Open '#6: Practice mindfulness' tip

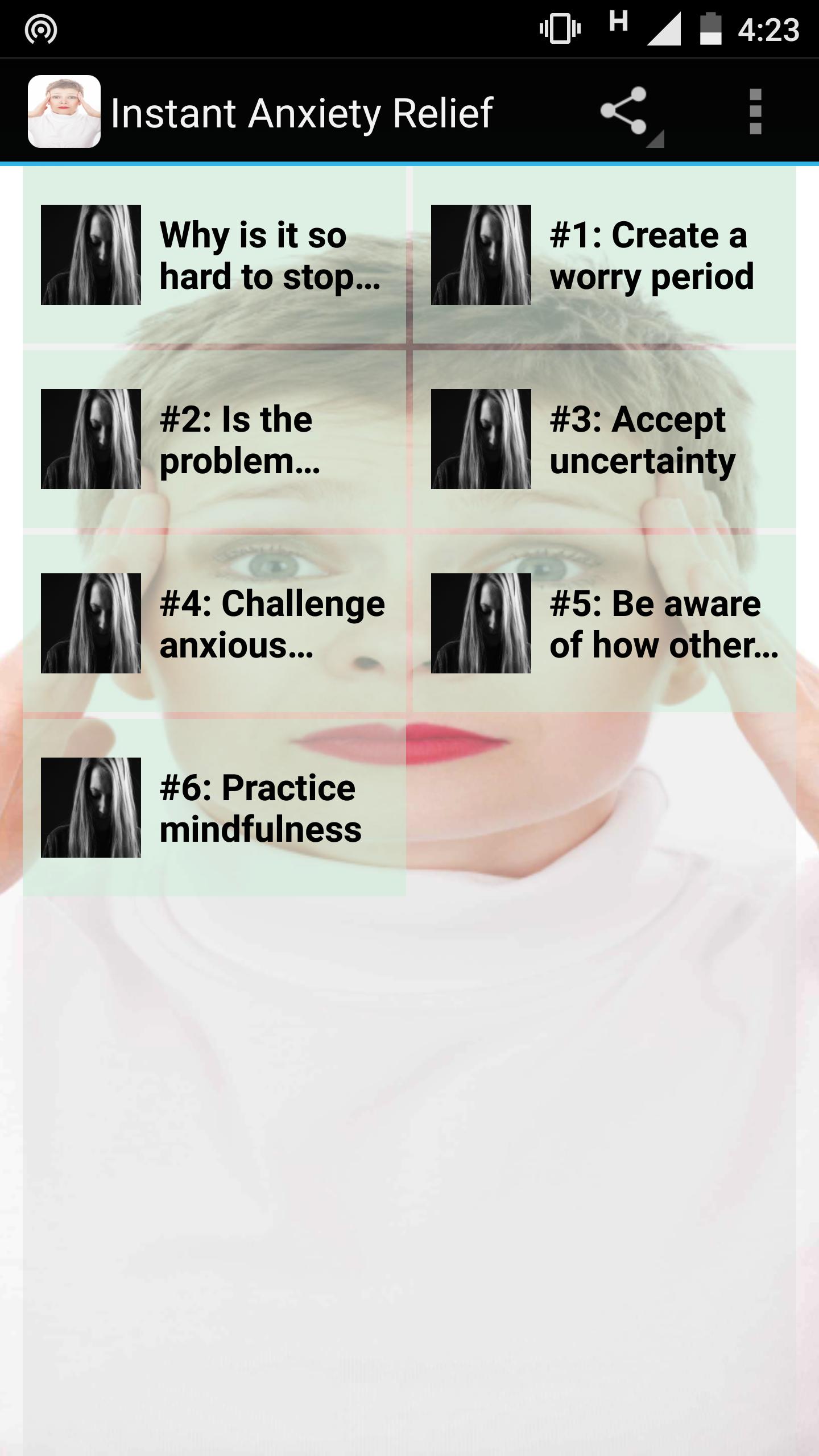214,808
